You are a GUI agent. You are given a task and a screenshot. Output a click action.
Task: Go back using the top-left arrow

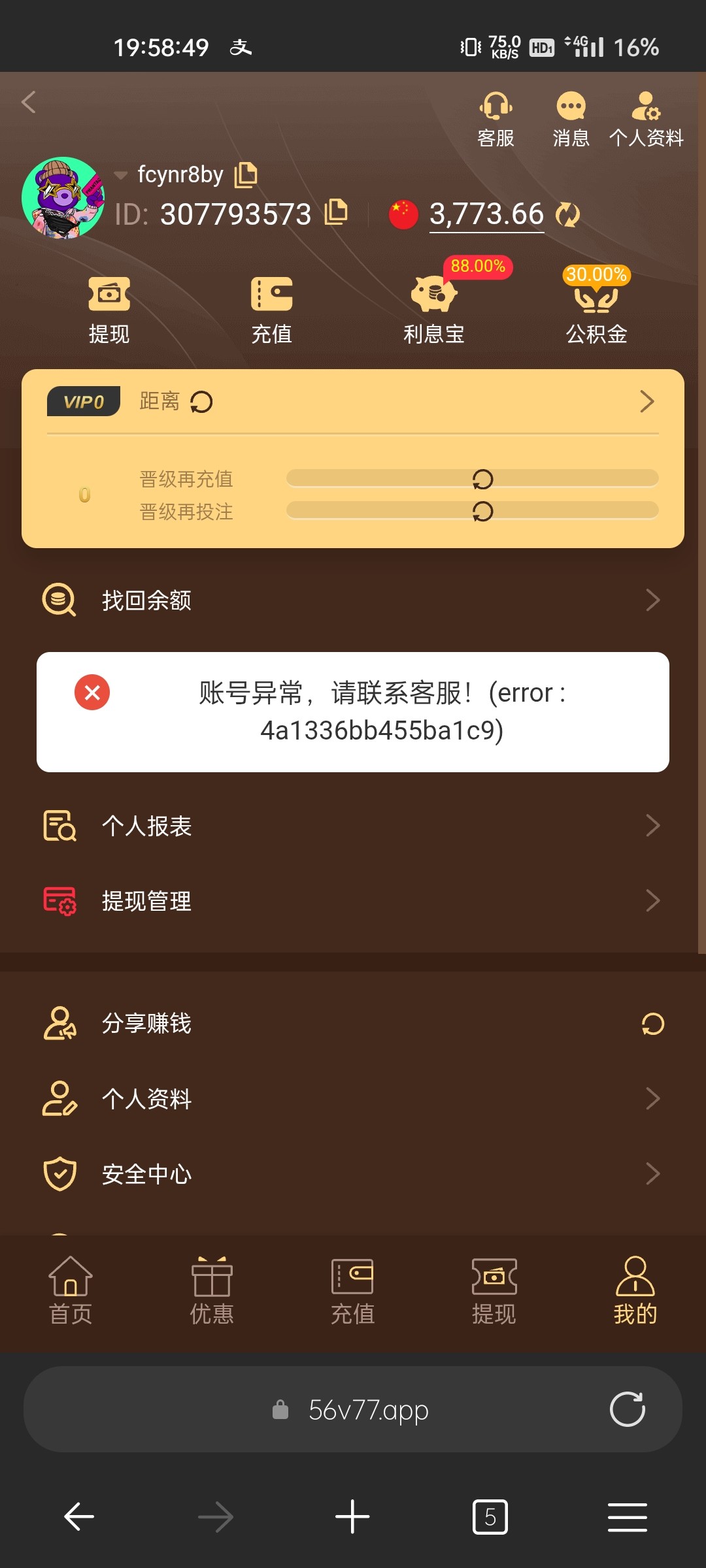click(29, 102)
